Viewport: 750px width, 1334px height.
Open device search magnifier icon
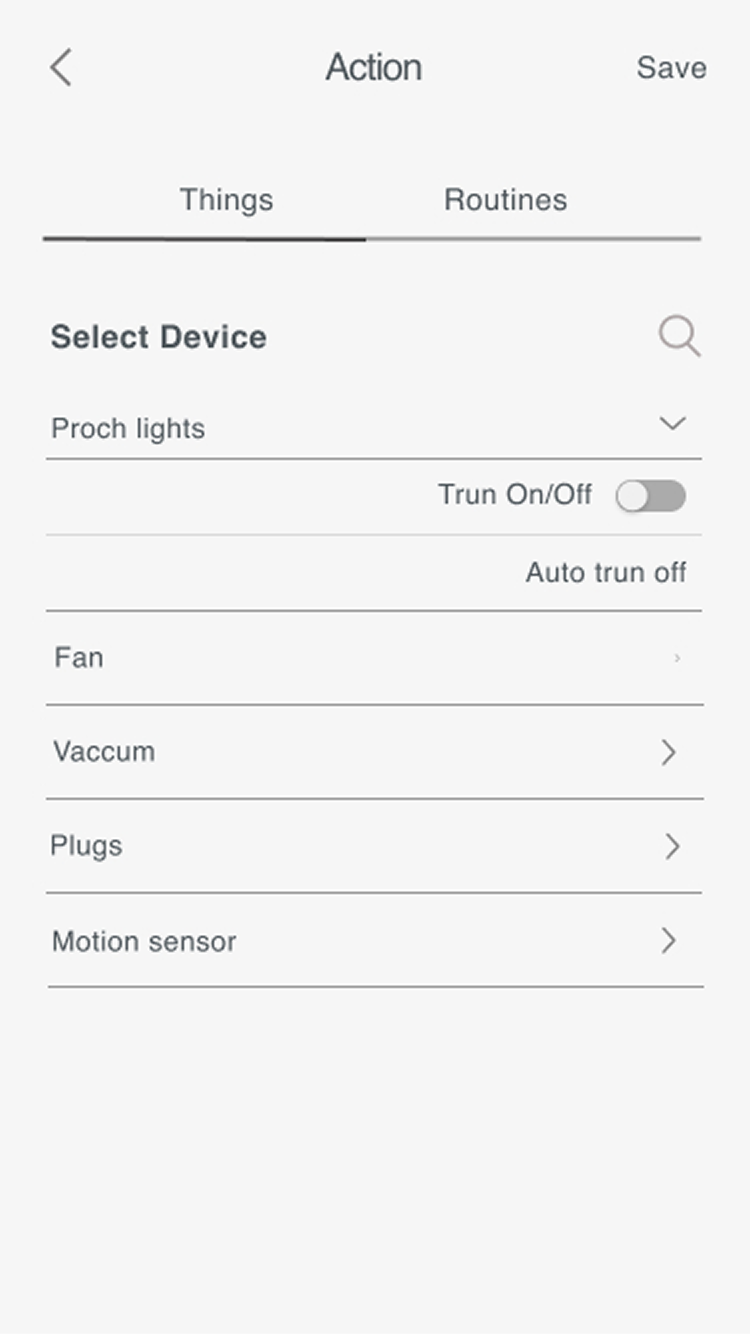click(x=679, y=337)
